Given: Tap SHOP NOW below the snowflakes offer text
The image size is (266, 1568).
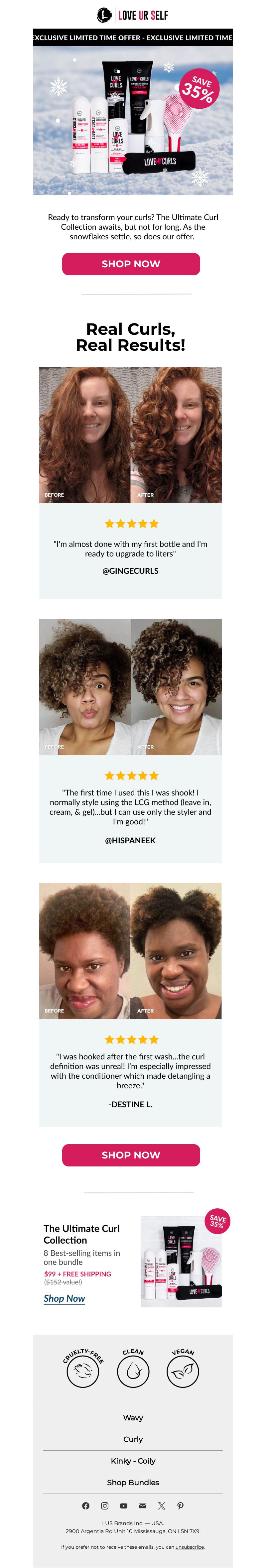Looking at the screenshot, I should point(131,264).
